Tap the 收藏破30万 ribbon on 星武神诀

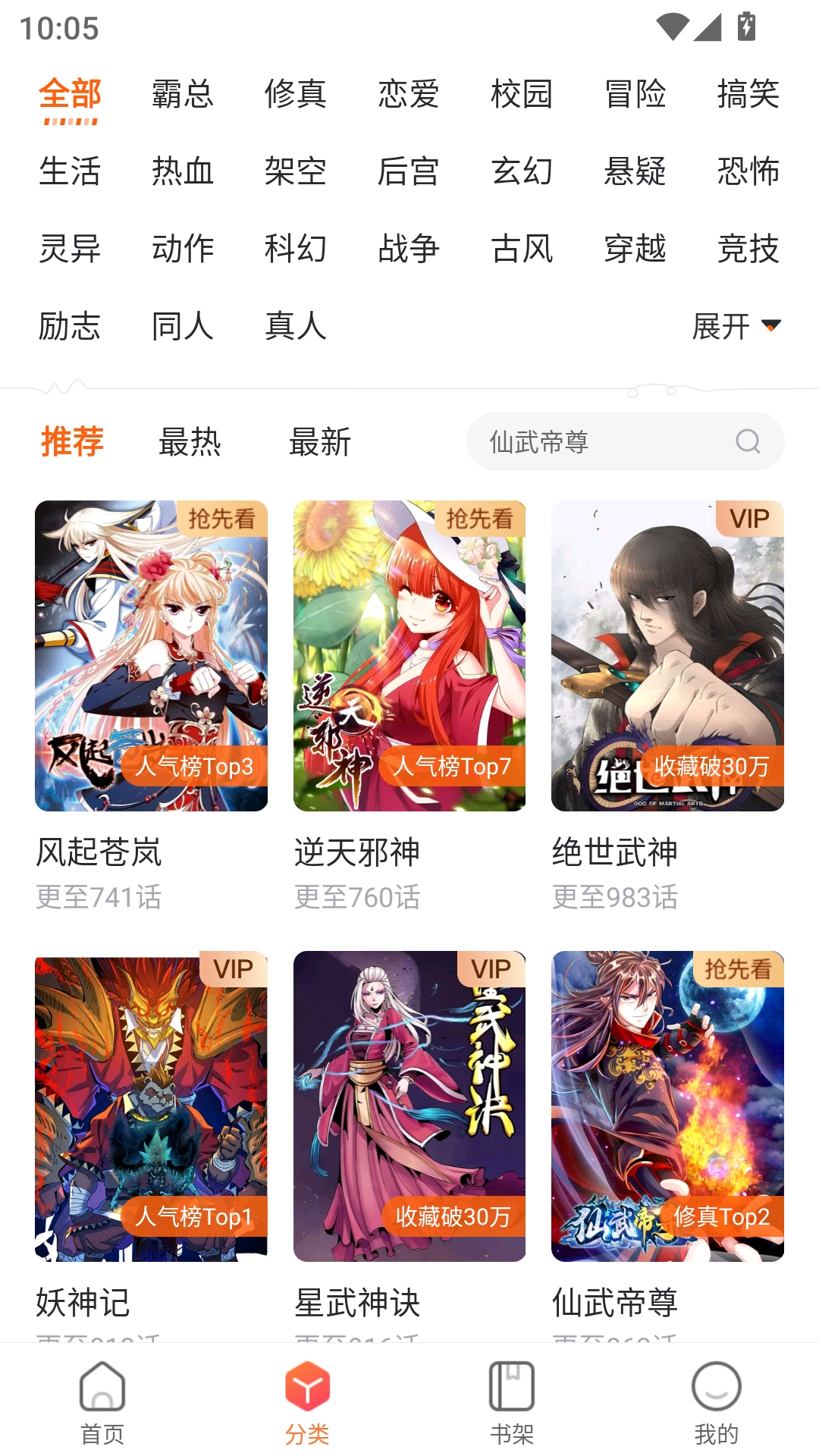[453, 1214]
